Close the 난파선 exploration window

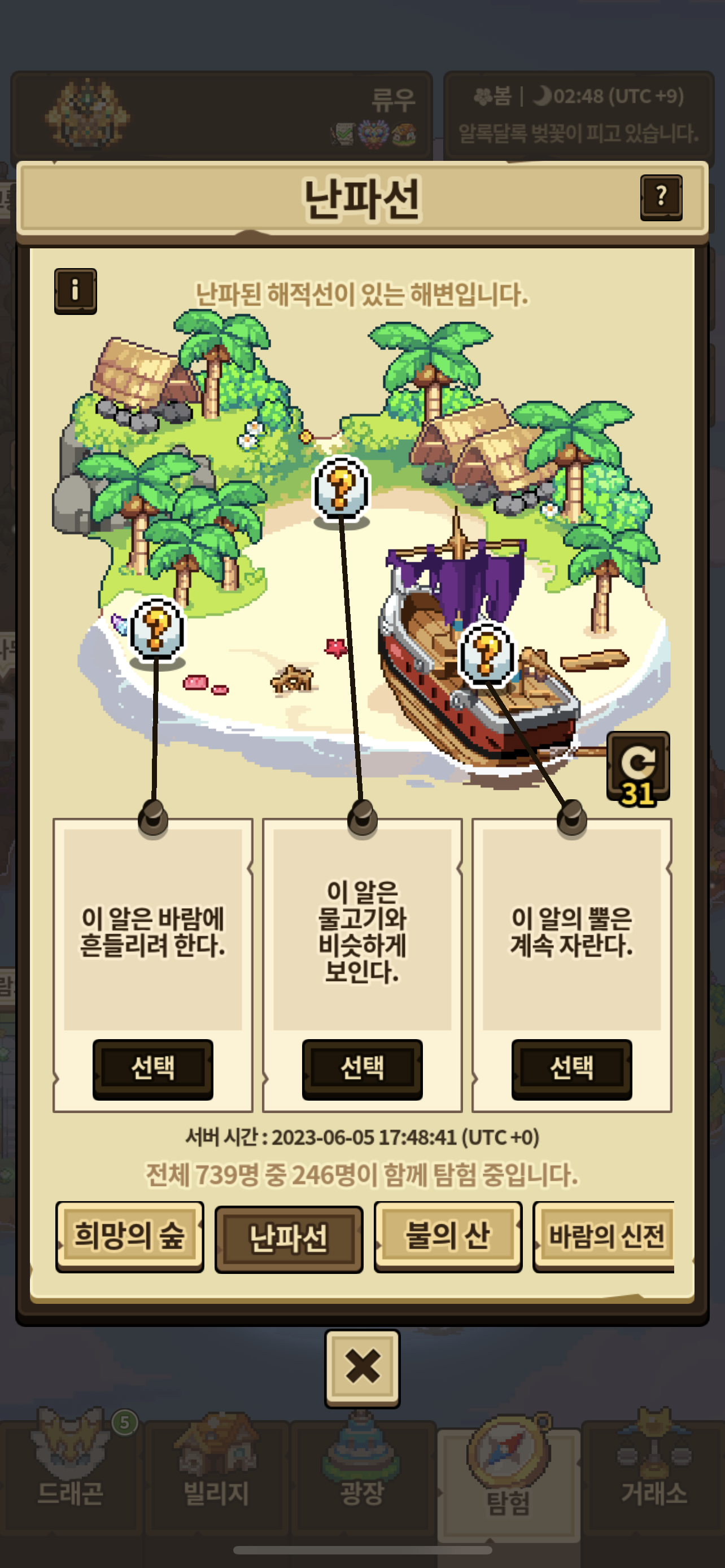click(x=362, y=1367)
